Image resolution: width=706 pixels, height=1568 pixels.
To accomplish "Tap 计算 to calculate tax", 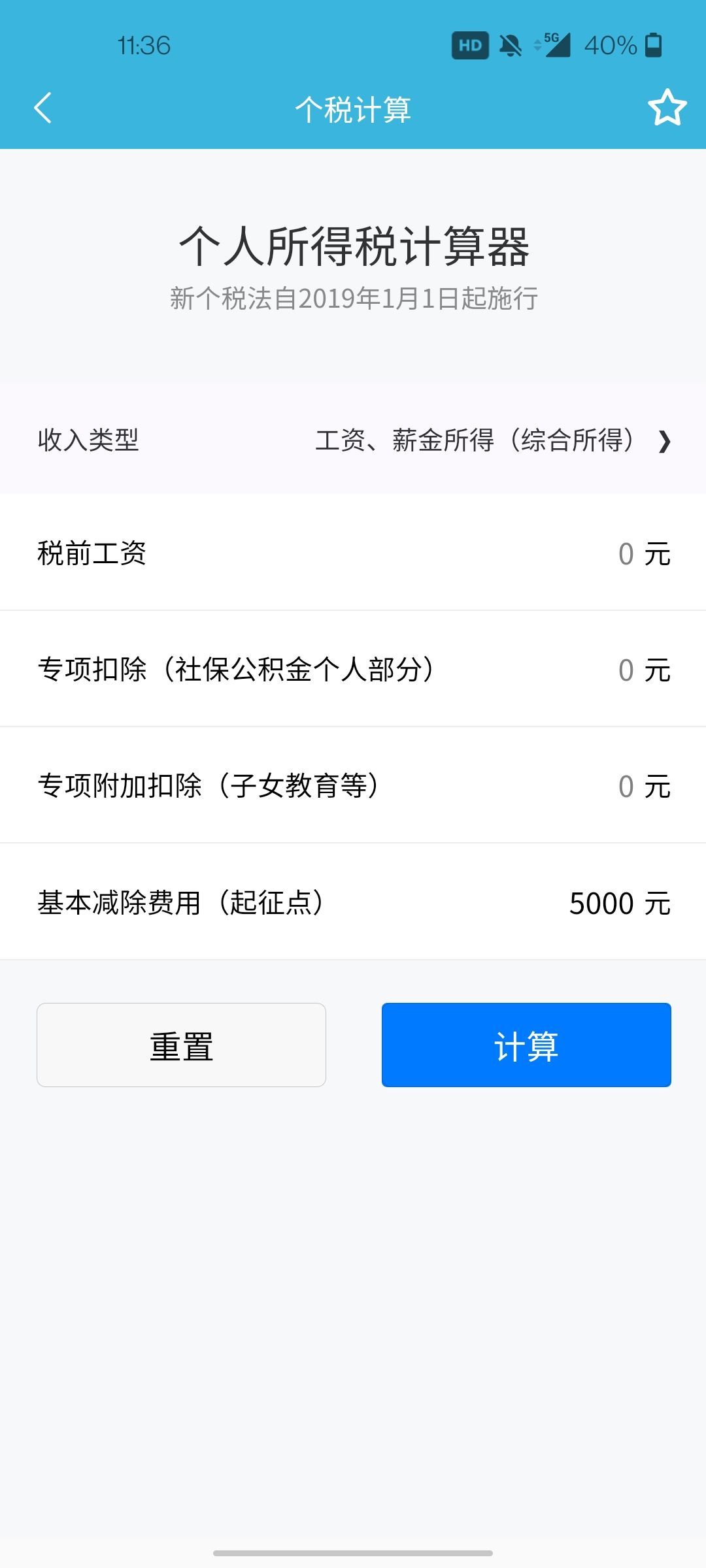I will (x=526, y=1045).
